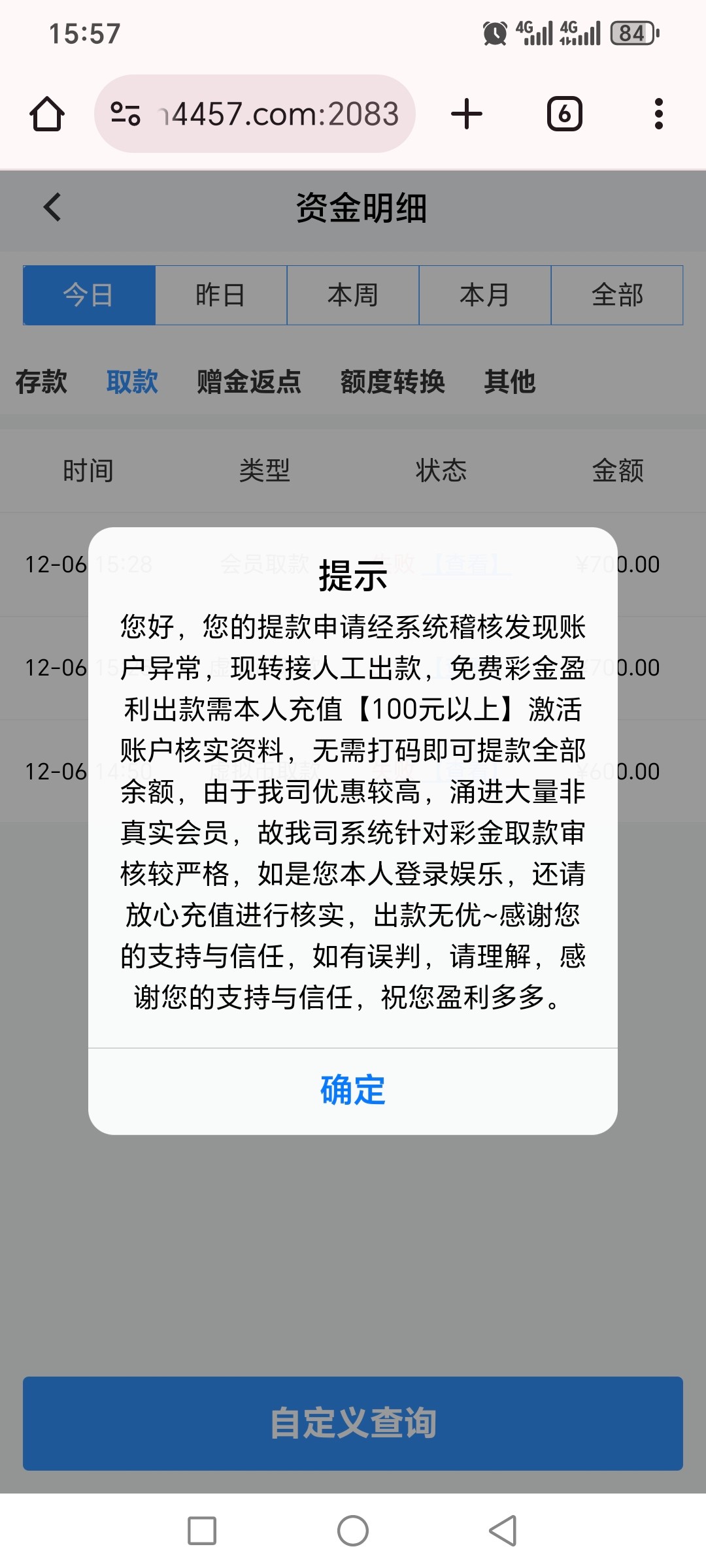Screen dimensions: 706x1568
Task: Tap the back arrow beside 资金明细
Action: (51, 206)
